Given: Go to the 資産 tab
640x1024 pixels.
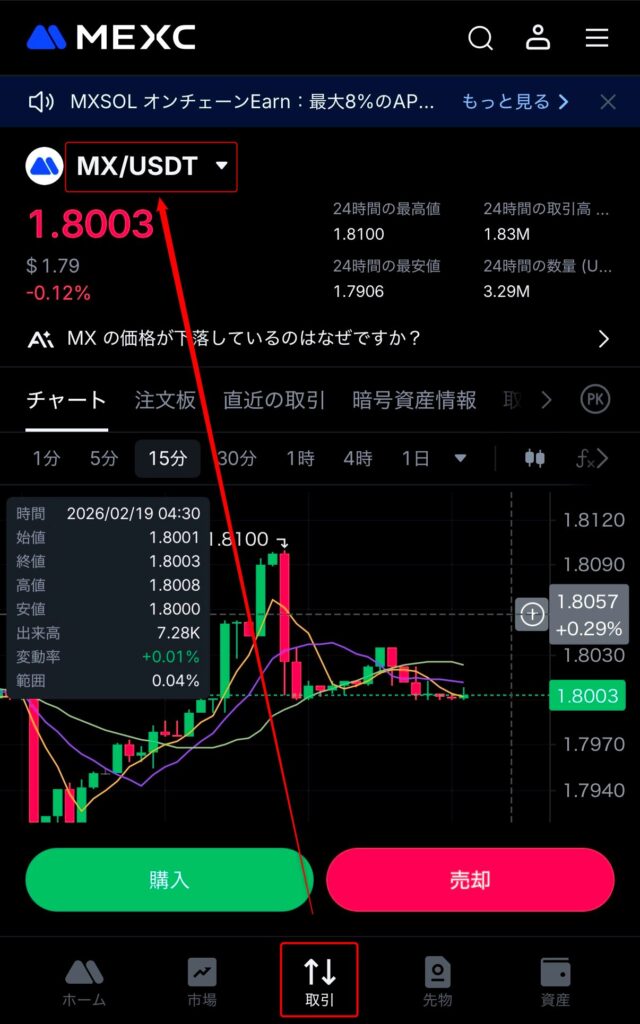Looking at the screenshot, I should (555, 981).
